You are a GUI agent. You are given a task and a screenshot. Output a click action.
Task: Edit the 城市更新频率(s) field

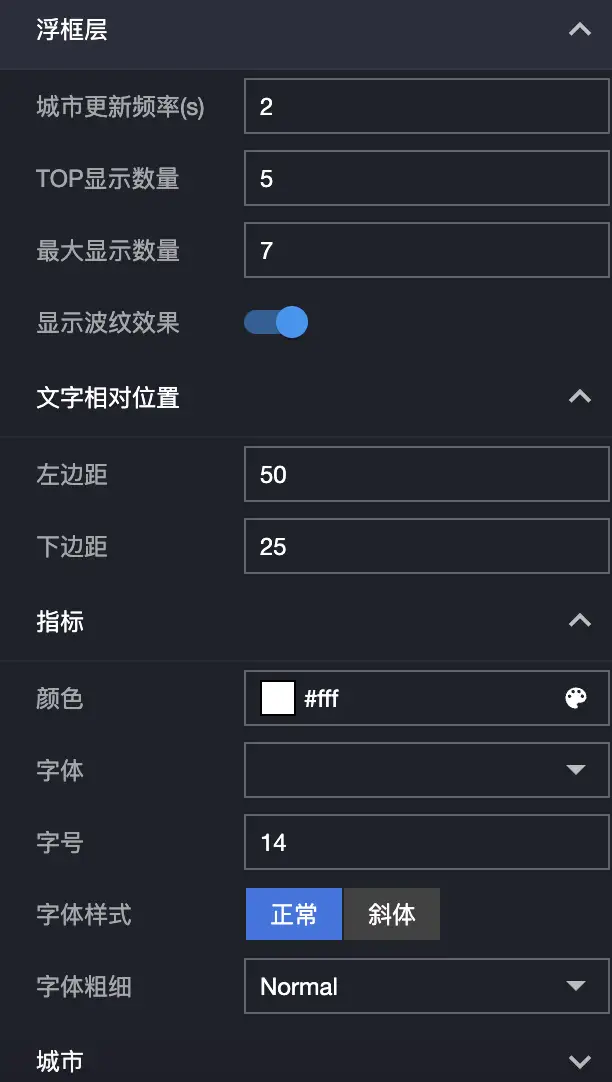pyautogui.click(x=426, y=107)
